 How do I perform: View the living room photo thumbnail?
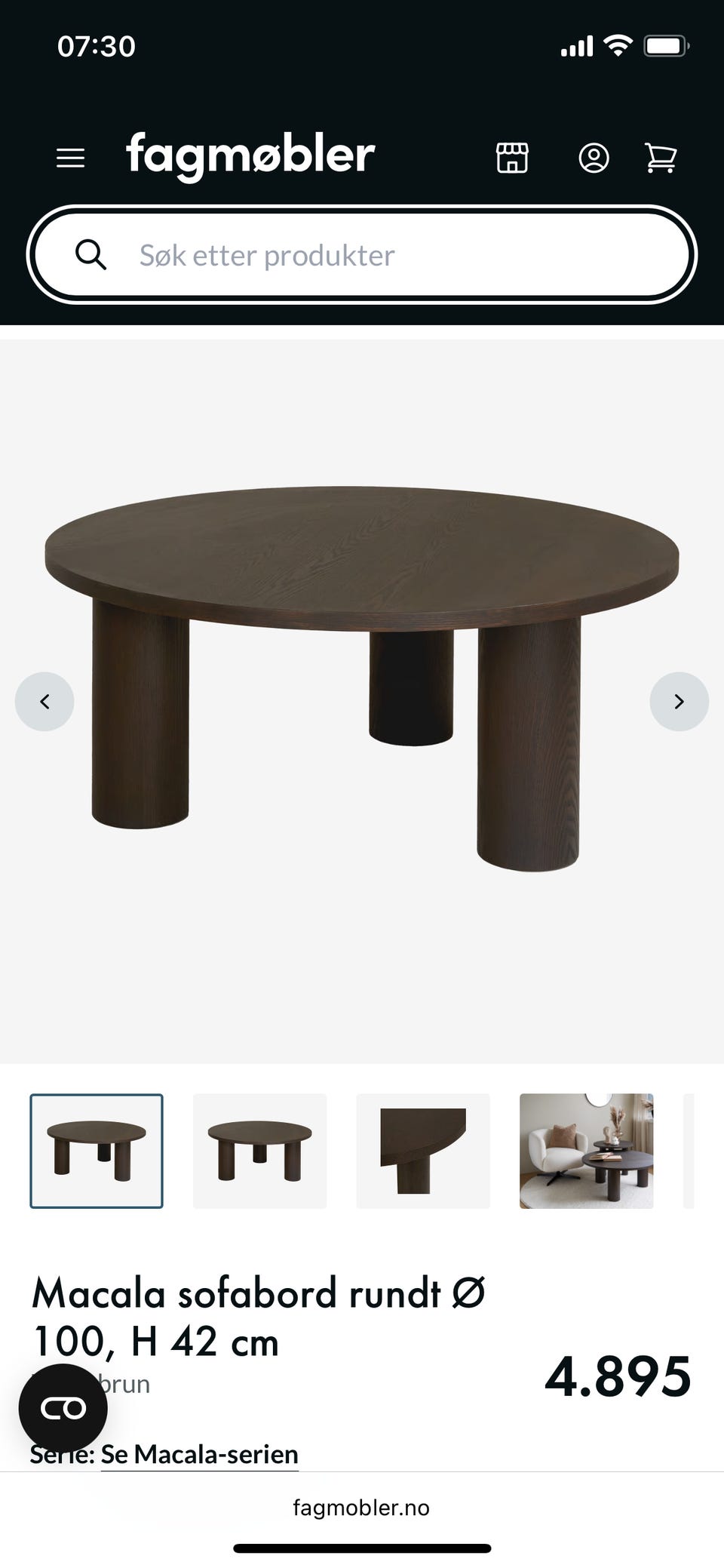tap(586, 1151)
